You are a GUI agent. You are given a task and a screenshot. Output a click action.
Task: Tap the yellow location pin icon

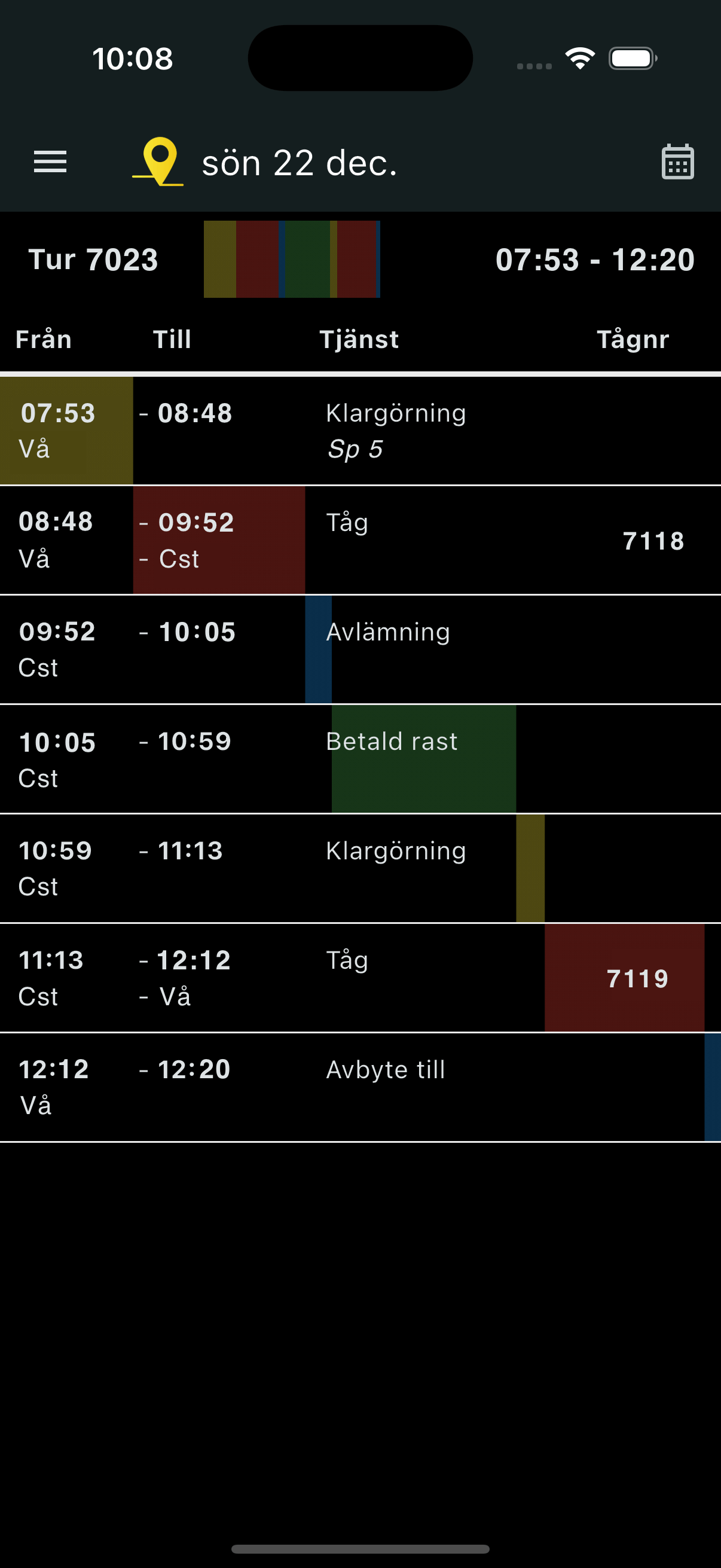[x=159, y=161]
